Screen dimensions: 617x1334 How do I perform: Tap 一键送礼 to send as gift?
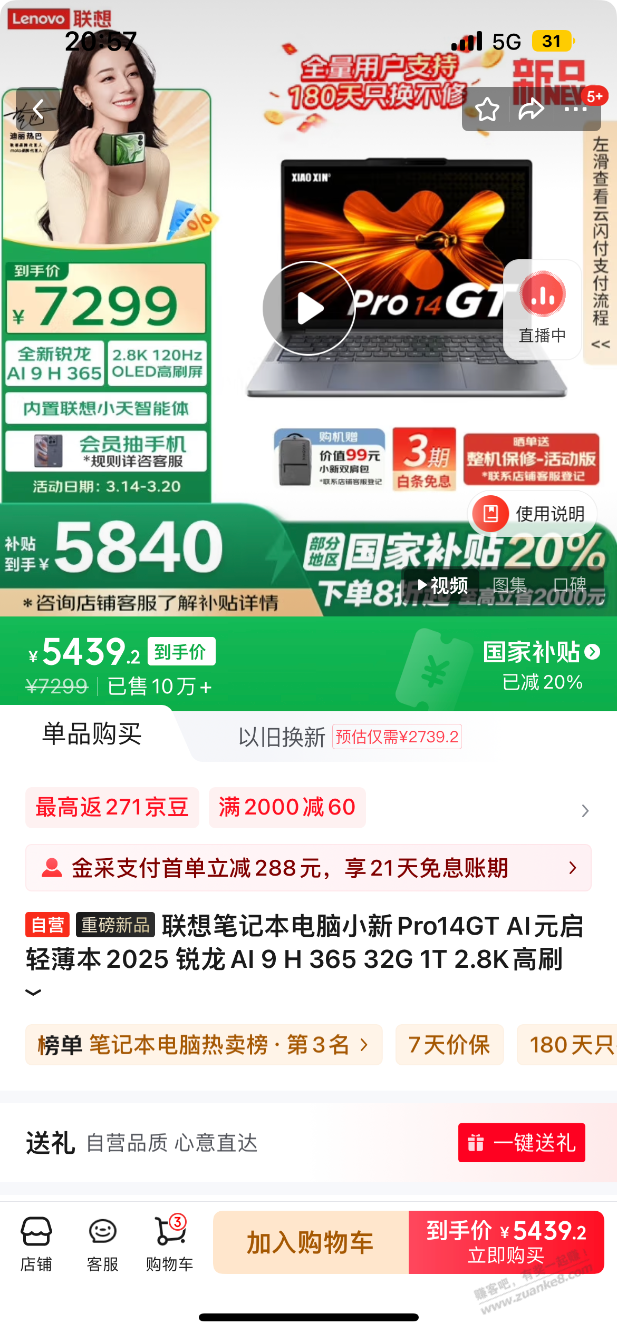tap(521, 1143)
